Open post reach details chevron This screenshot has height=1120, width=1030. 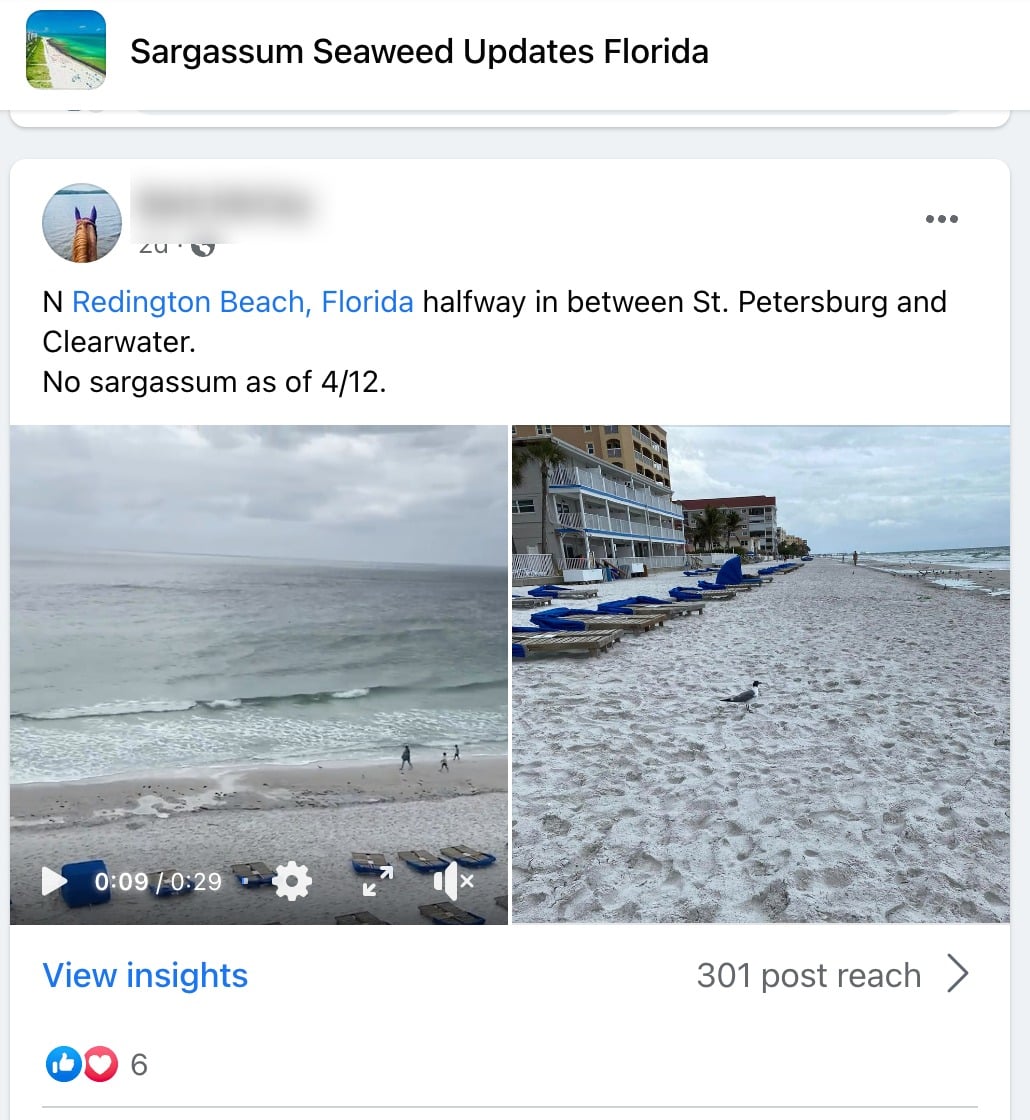click(x=957, y=974)
